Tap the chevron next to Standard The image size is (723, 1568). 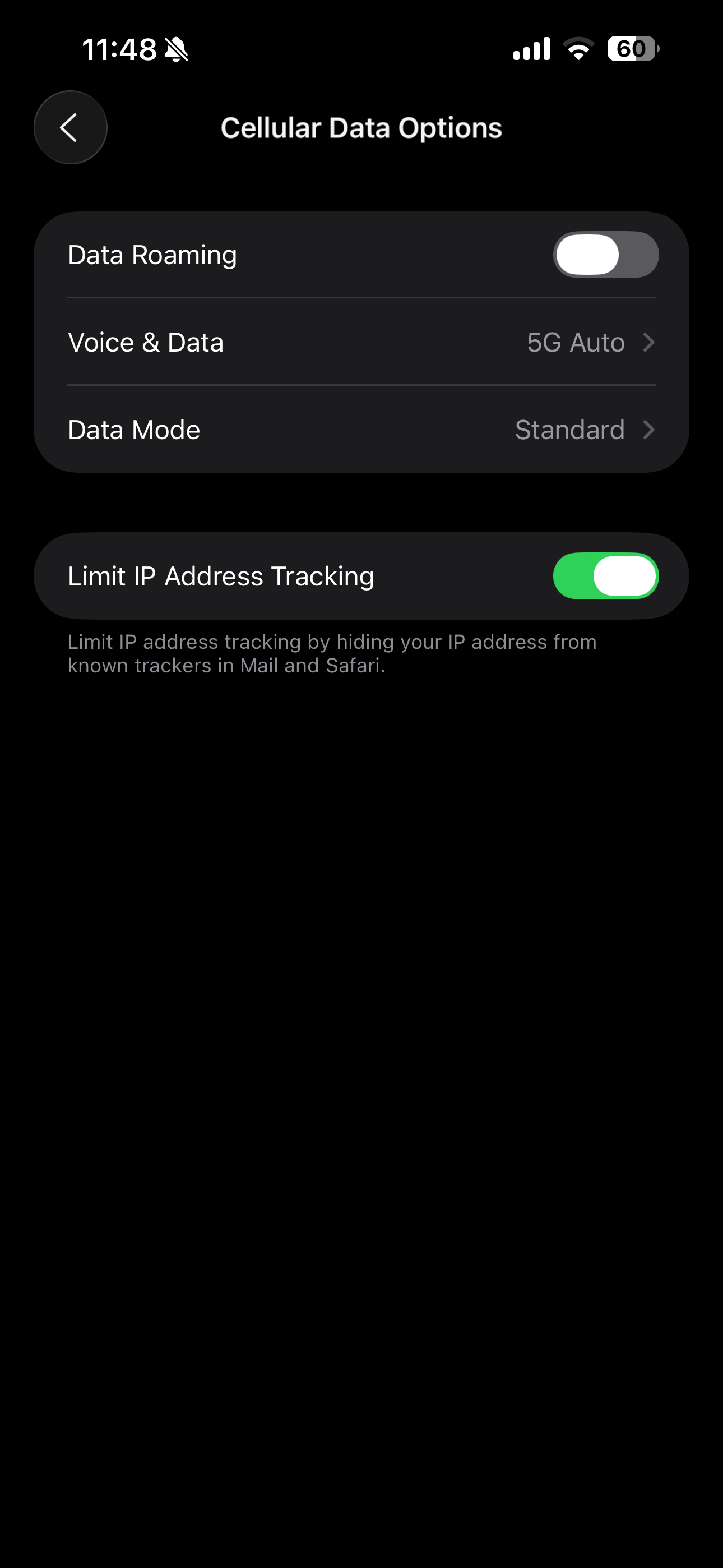pos(650,430)
